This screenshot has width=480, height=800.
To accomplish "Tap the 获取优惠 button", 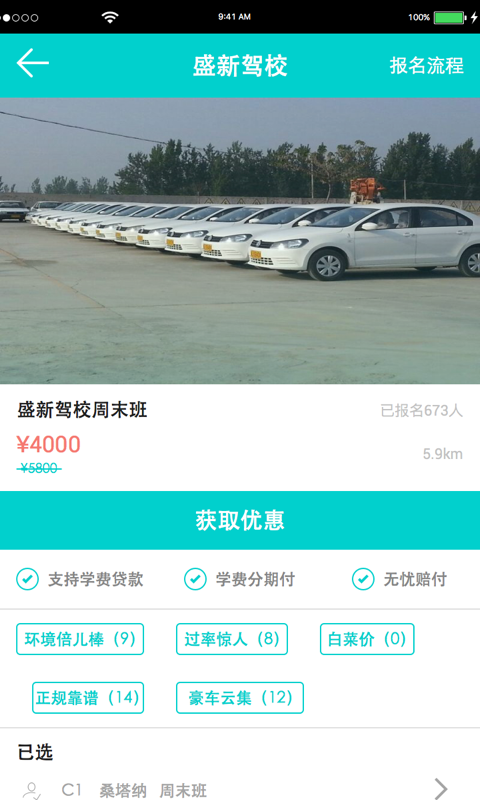I will pyautogui.click(x=240, y=520).
